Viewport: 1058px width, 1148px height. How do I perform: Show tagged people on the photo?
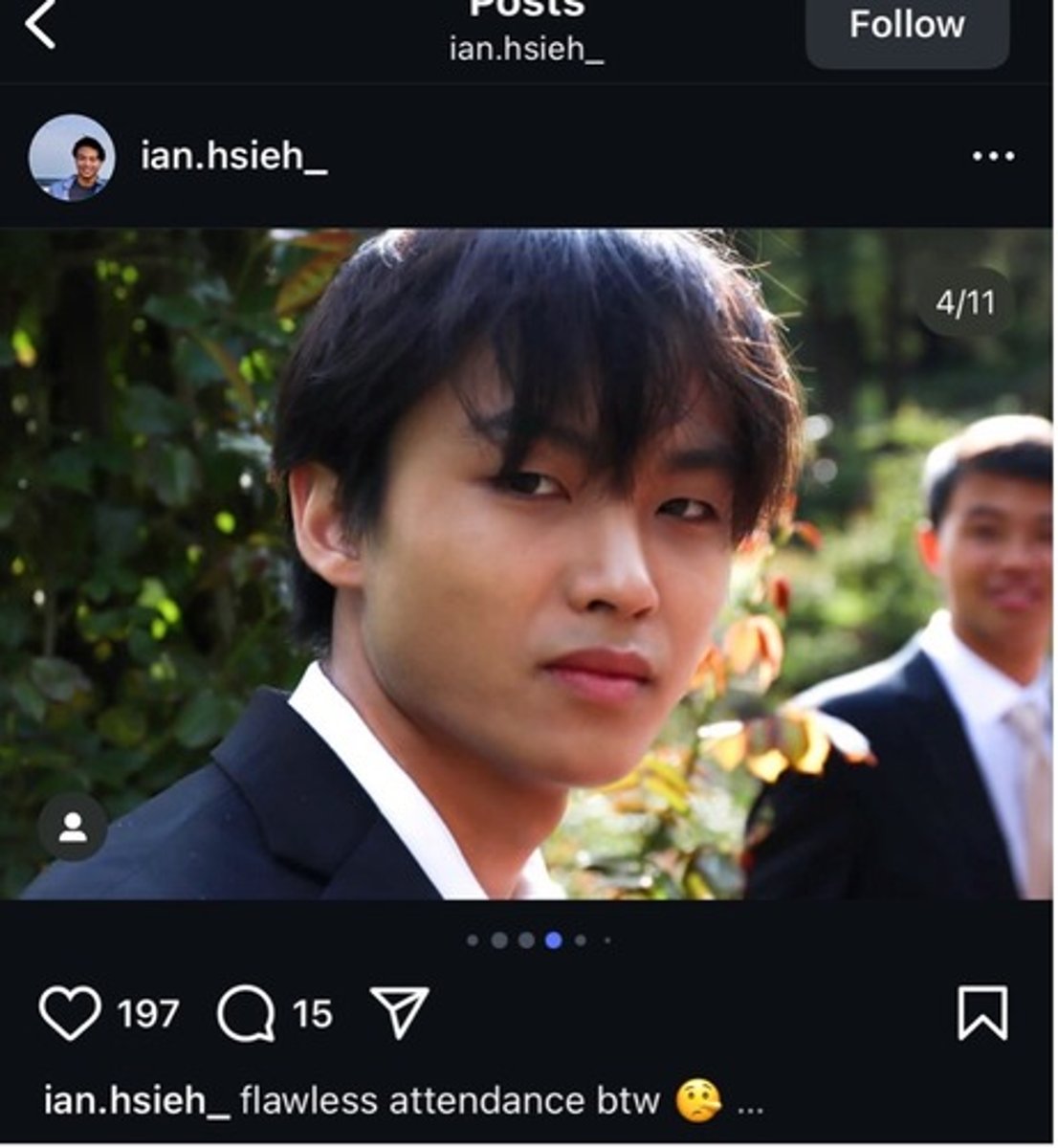pos(73,828)
